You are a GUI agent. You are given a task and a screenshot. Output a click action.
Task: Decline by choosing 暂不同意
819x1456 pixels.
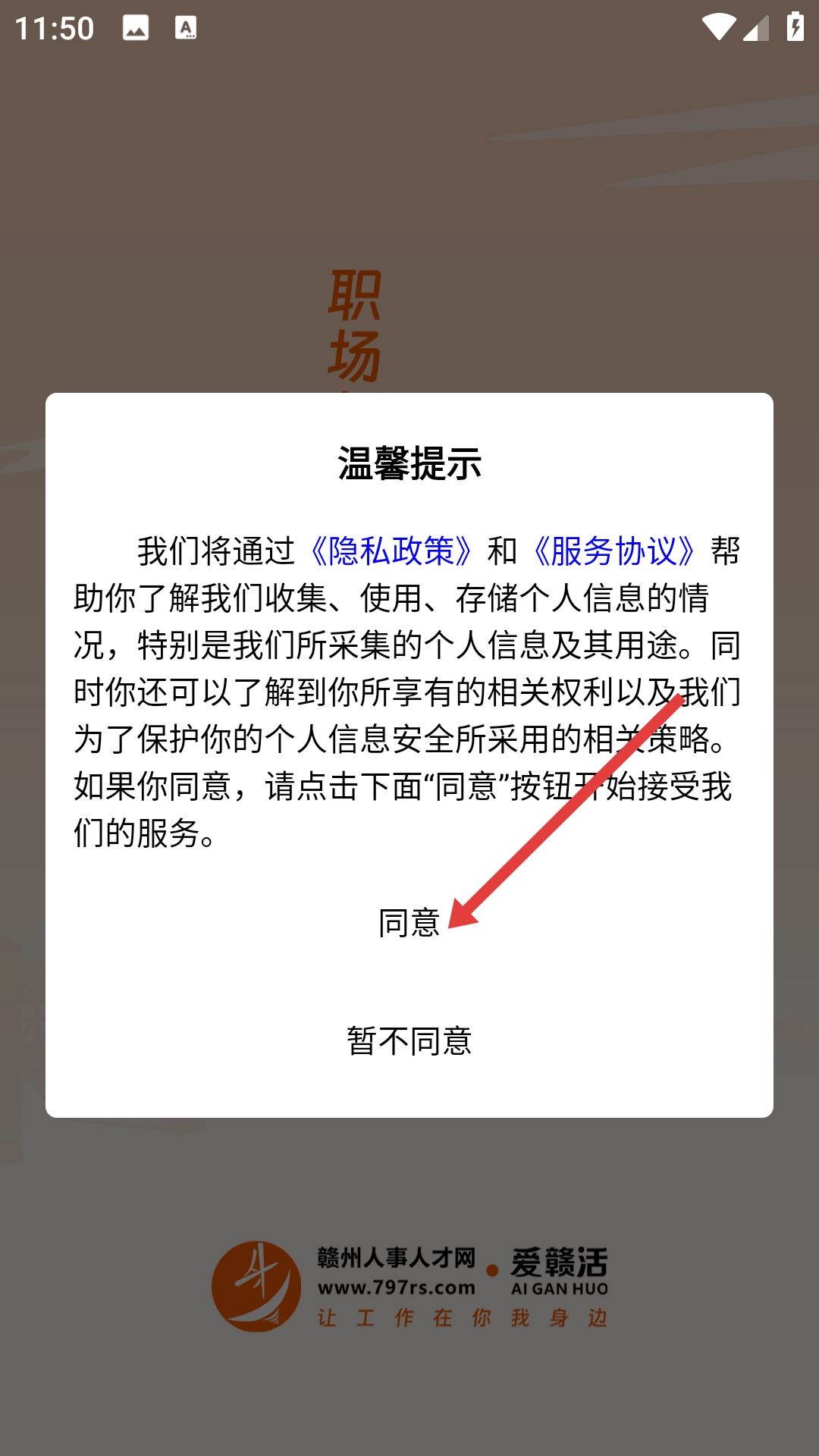click(x=409, y=1041)
